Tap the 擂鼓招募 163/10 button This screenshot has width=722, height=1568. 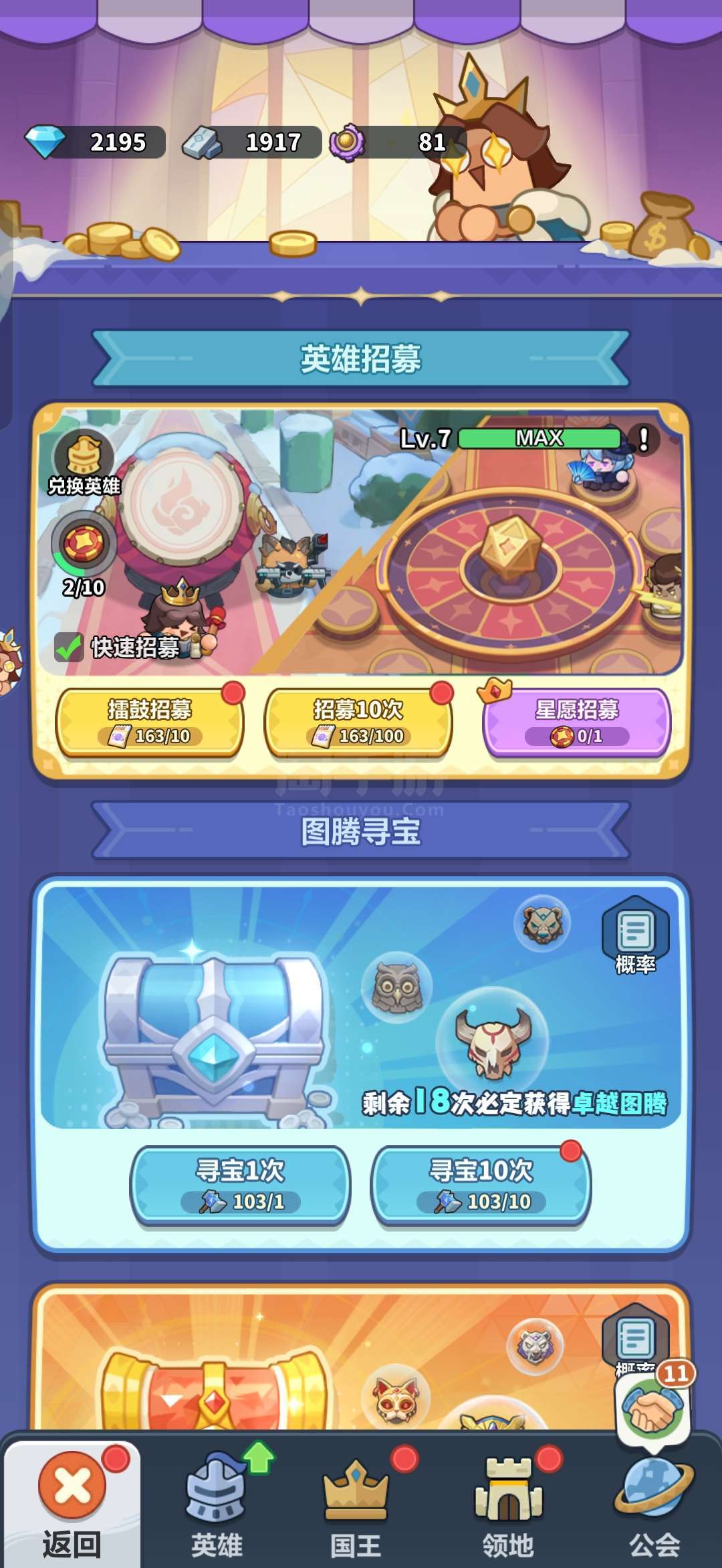click(x=150, y=722)
